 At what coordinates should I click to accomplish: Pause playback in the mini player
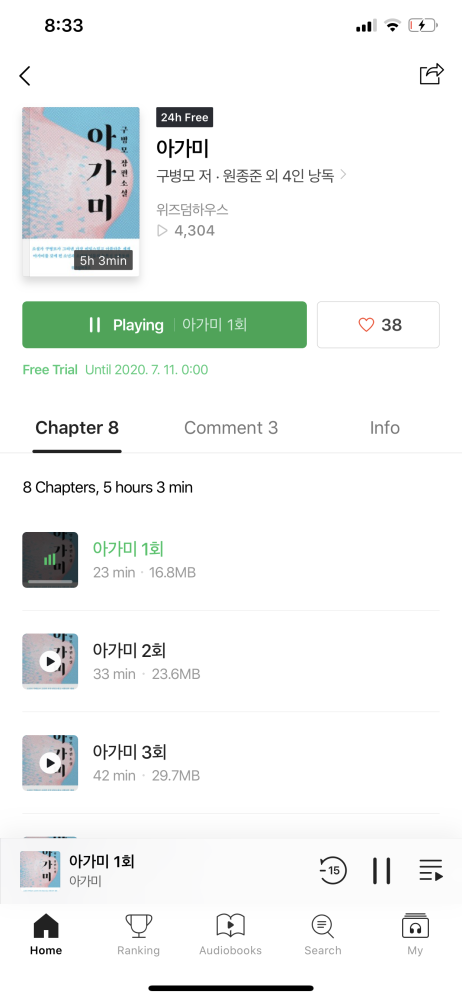pos(382,871)
